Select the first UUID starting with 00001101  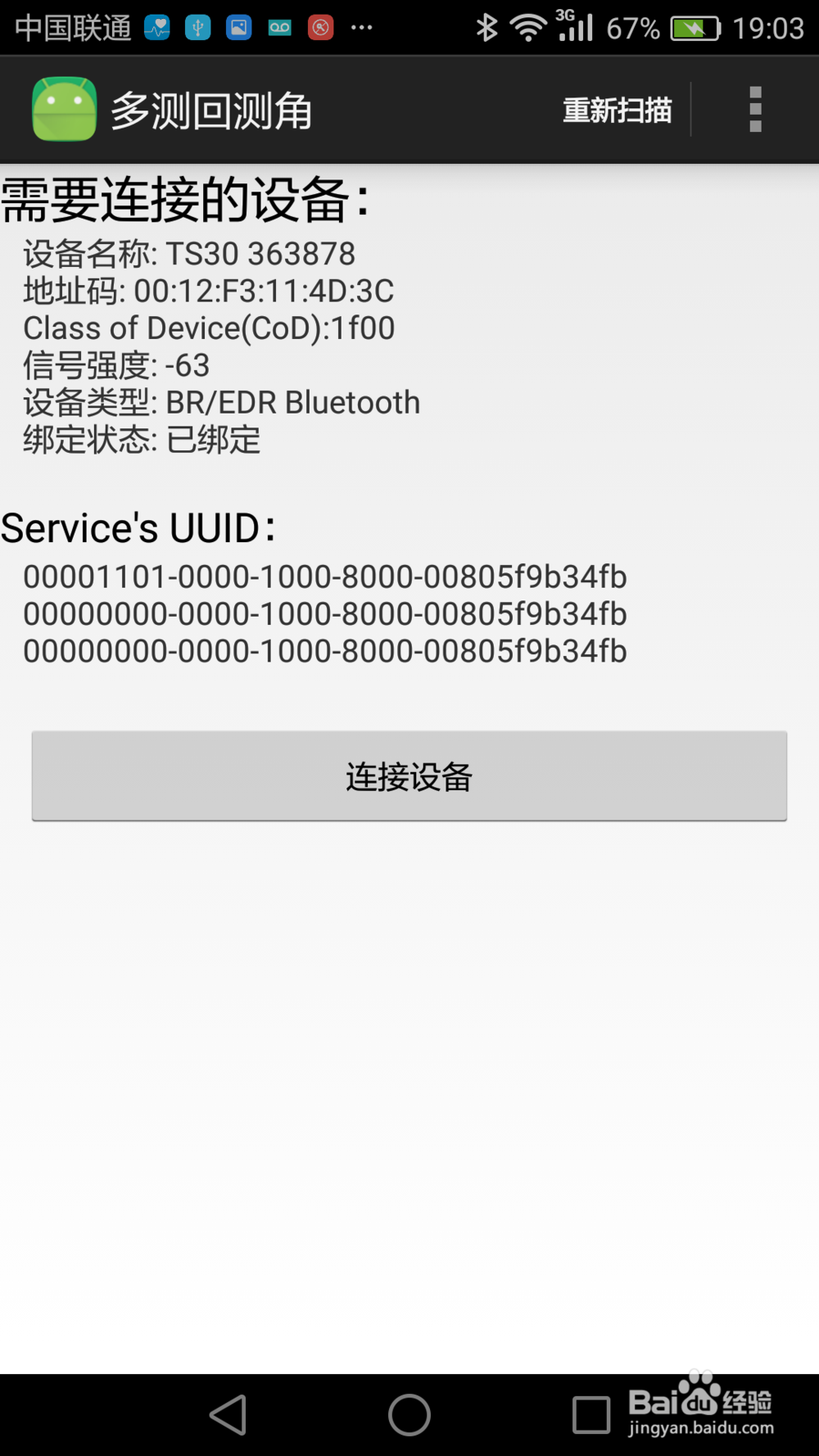[x=324, y=577]
